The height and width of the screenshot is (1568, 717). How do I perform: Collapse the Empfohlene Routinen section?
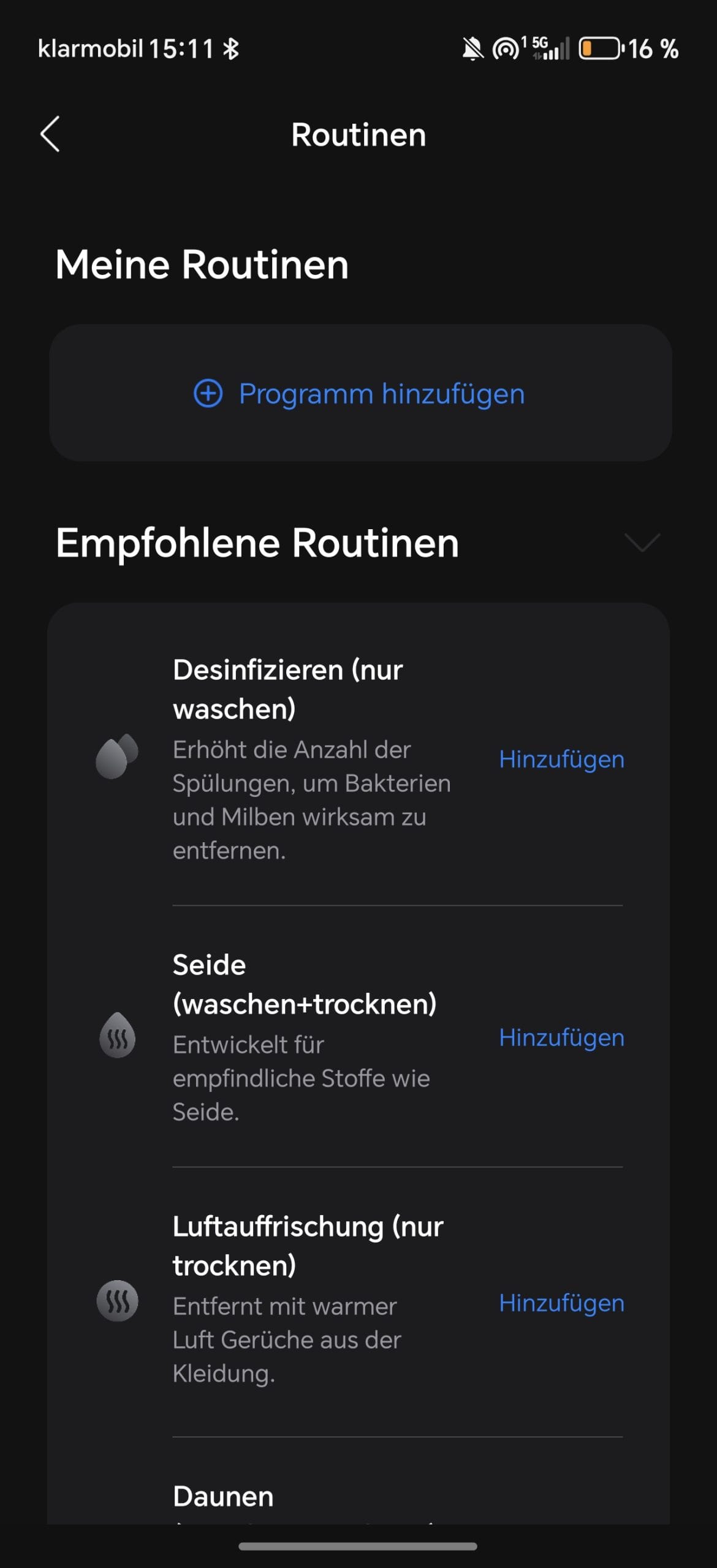642,543
